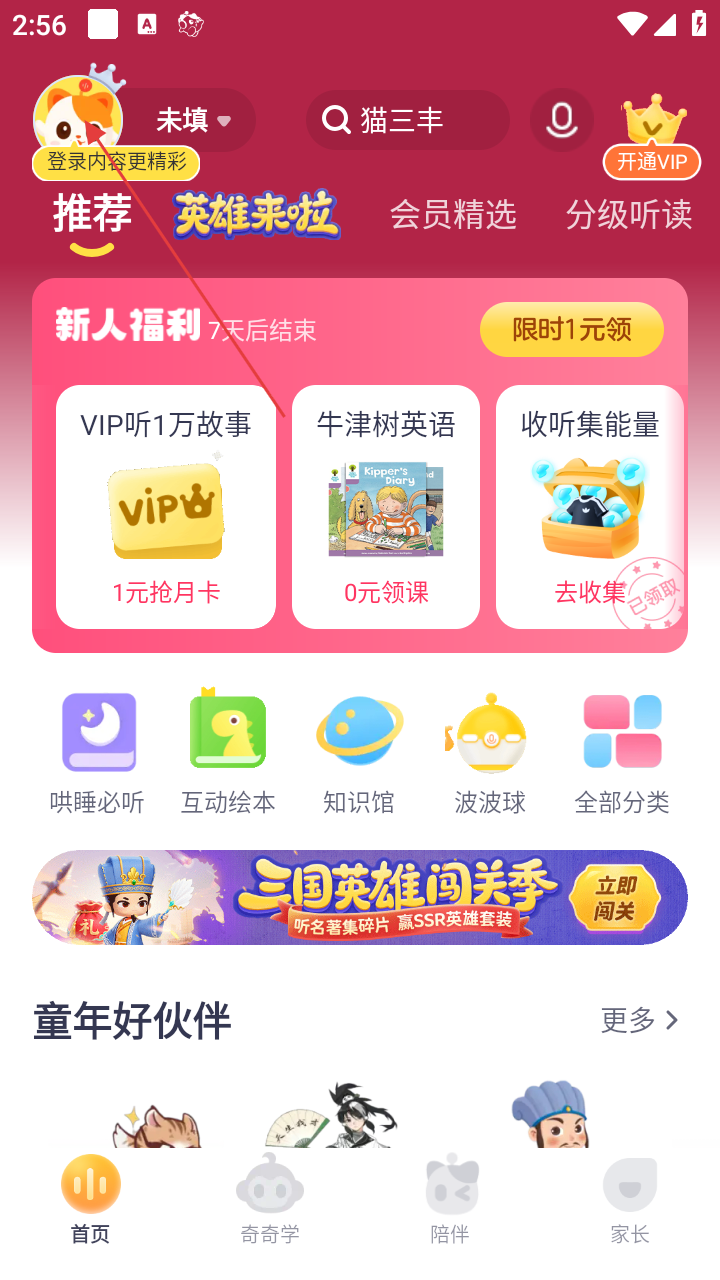The width and height of the screenshot is (720, 1280).
Task: Open the 收听集能量 card
Action: coord(590,507)
